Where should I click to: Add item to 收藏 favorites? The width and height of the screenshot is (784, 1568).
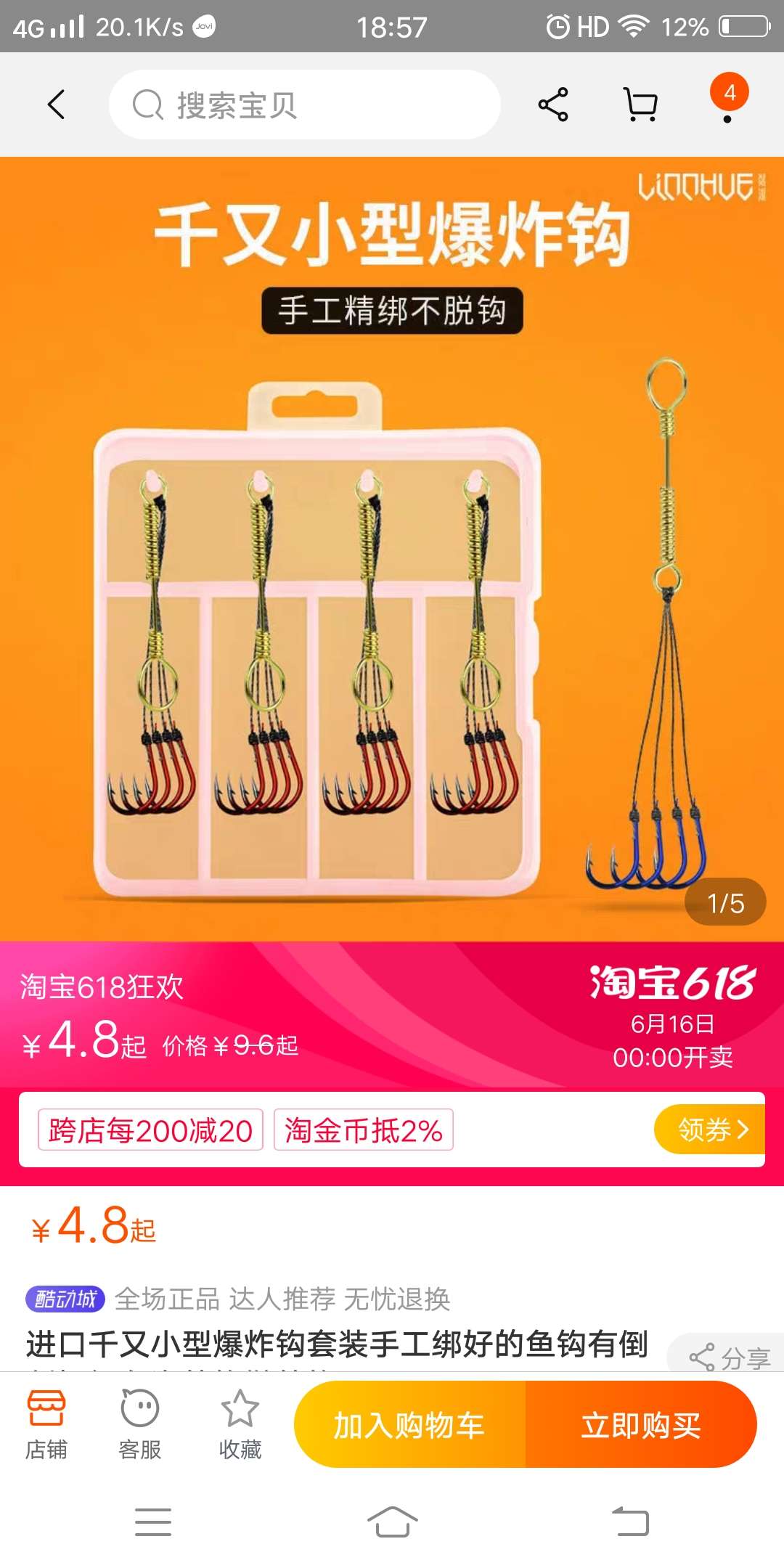tap(240, 1424)
